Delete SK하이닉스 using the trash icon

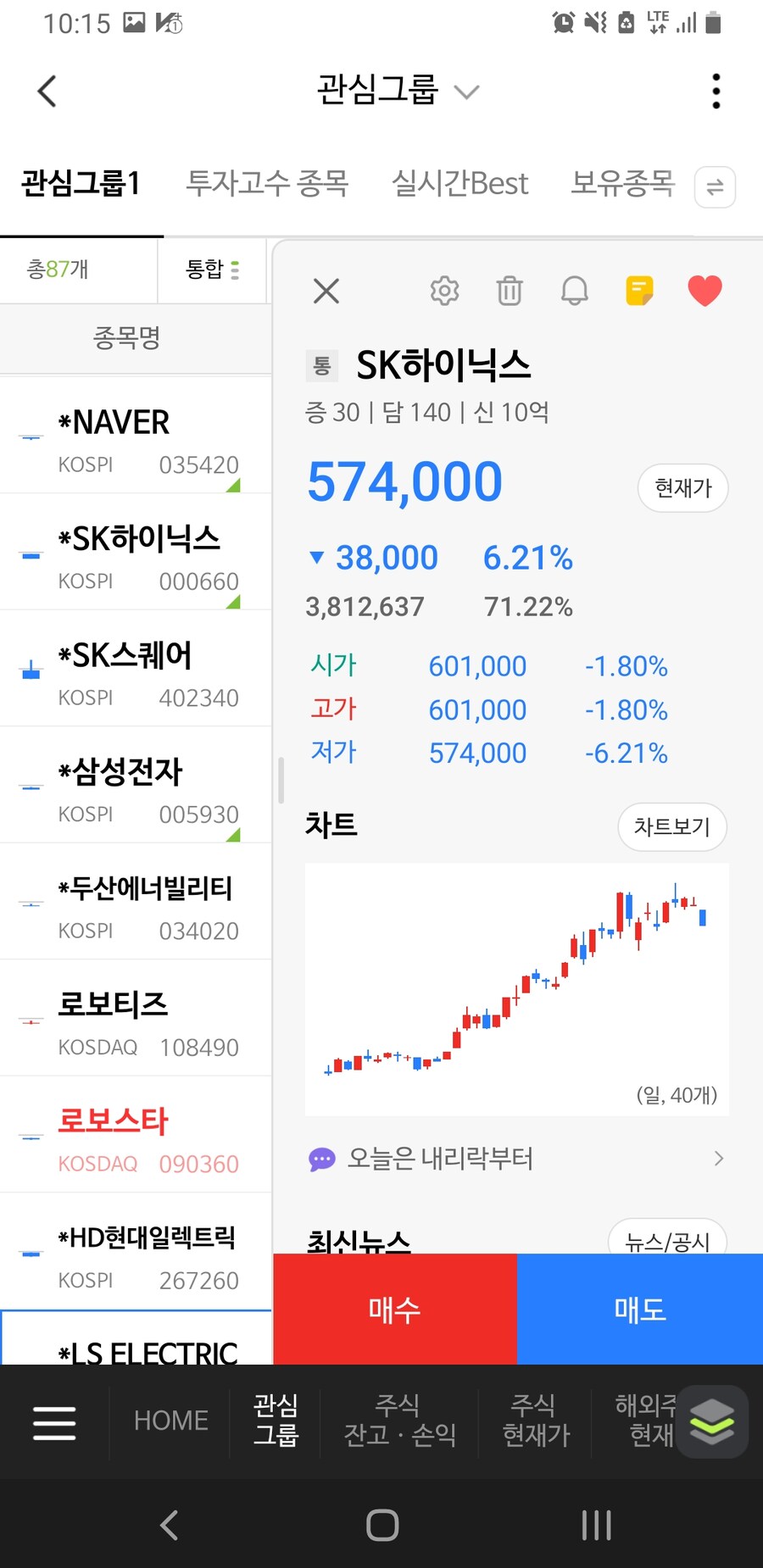pyautogui.click(x=509, y=291)
